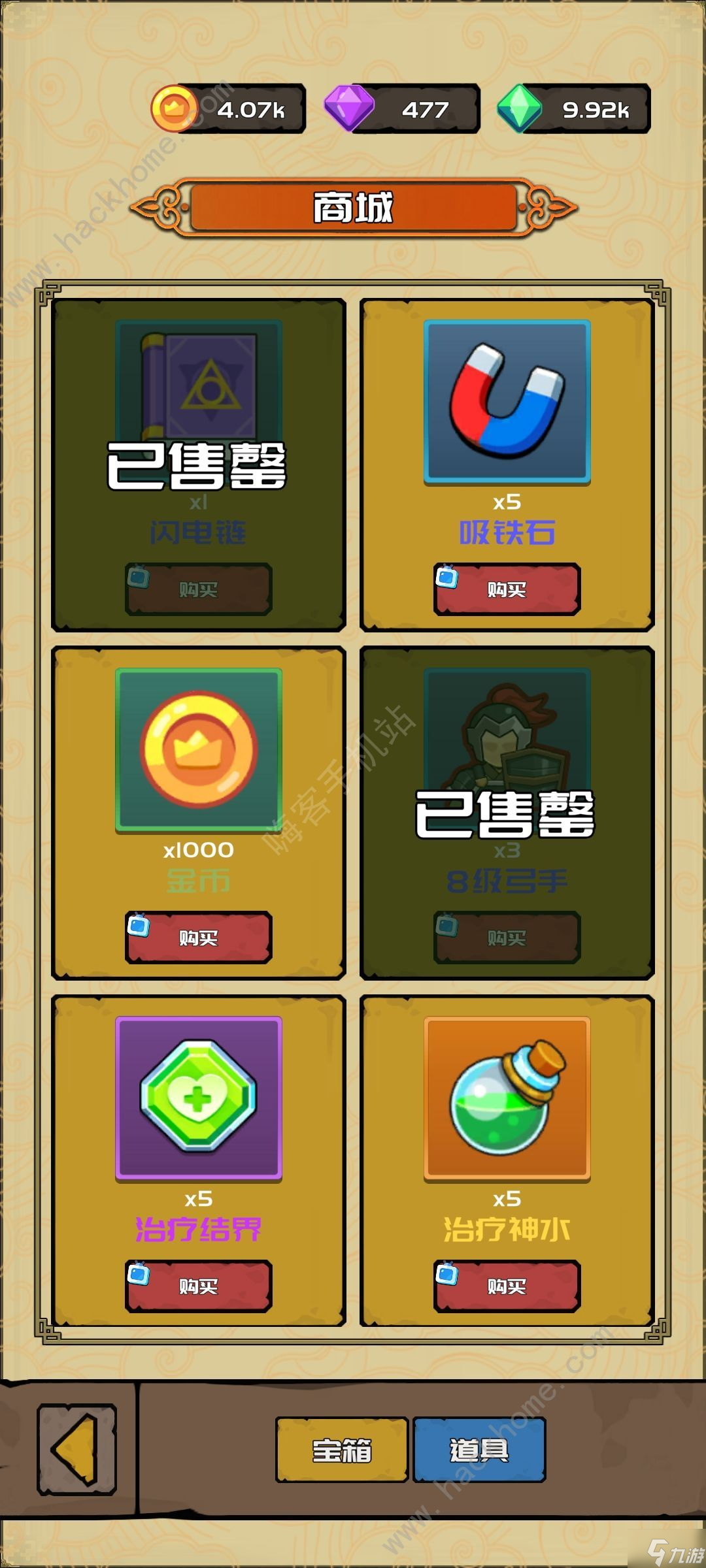The width and height of the screenshot is (706, 1568).
Task: Go back with the yellow arrow
Action: [x=77, y=1449]
